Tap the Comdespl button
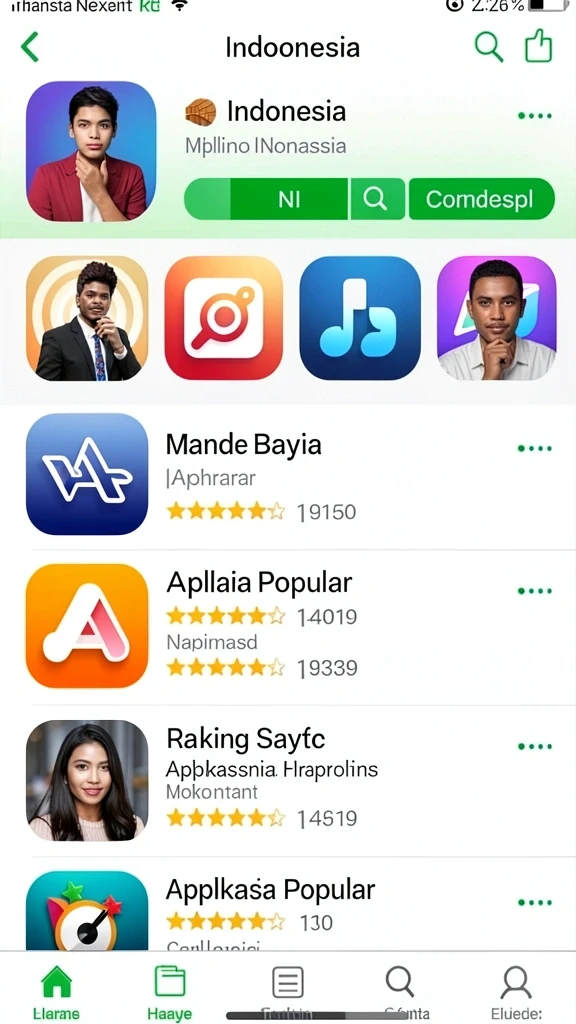Screen dimensions: 576x1024 tap(481, 199)
